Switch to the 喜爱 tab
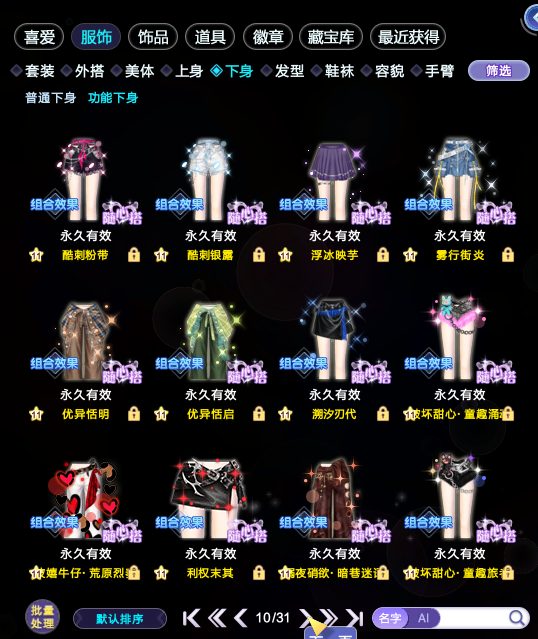This screenshot has height=639, width=538. 39,37
